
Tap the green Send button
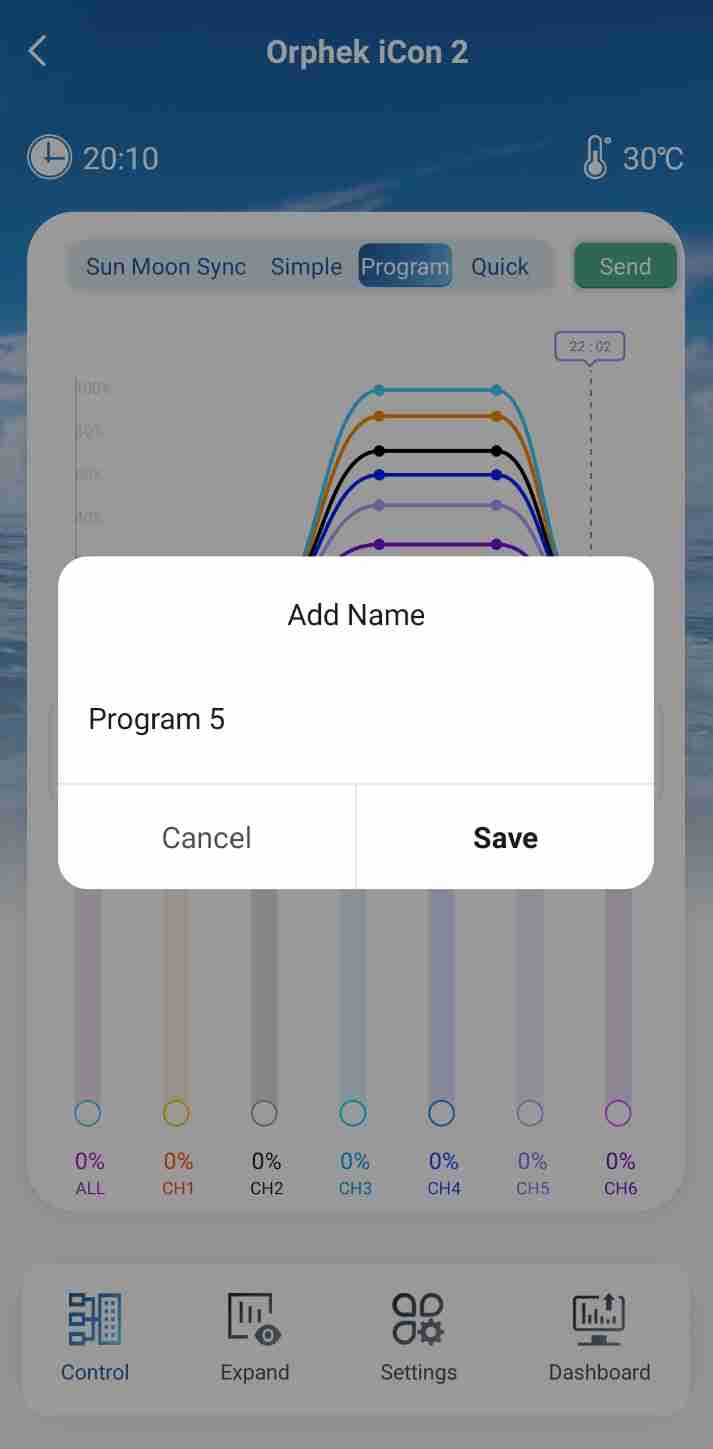pos(625,266)
